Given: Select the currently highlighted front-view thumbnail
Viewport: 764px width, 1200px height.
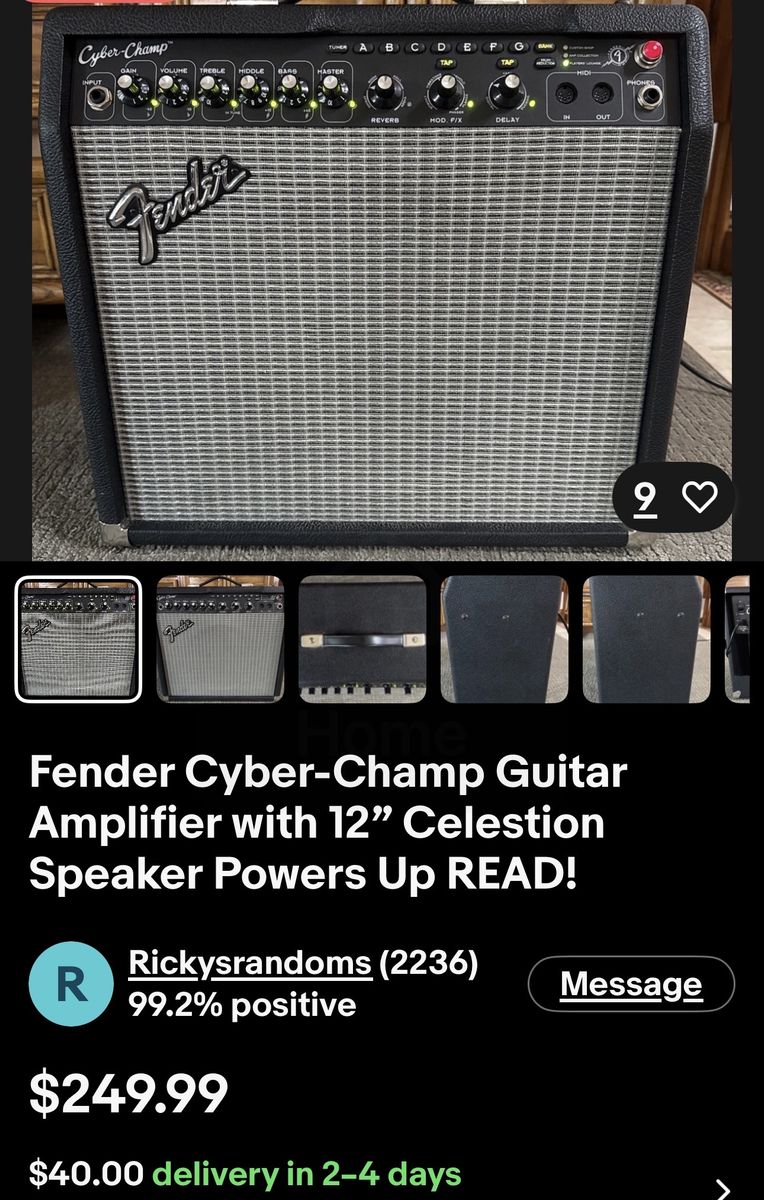Looking at the screenshot, I should (x=78, y=639).
